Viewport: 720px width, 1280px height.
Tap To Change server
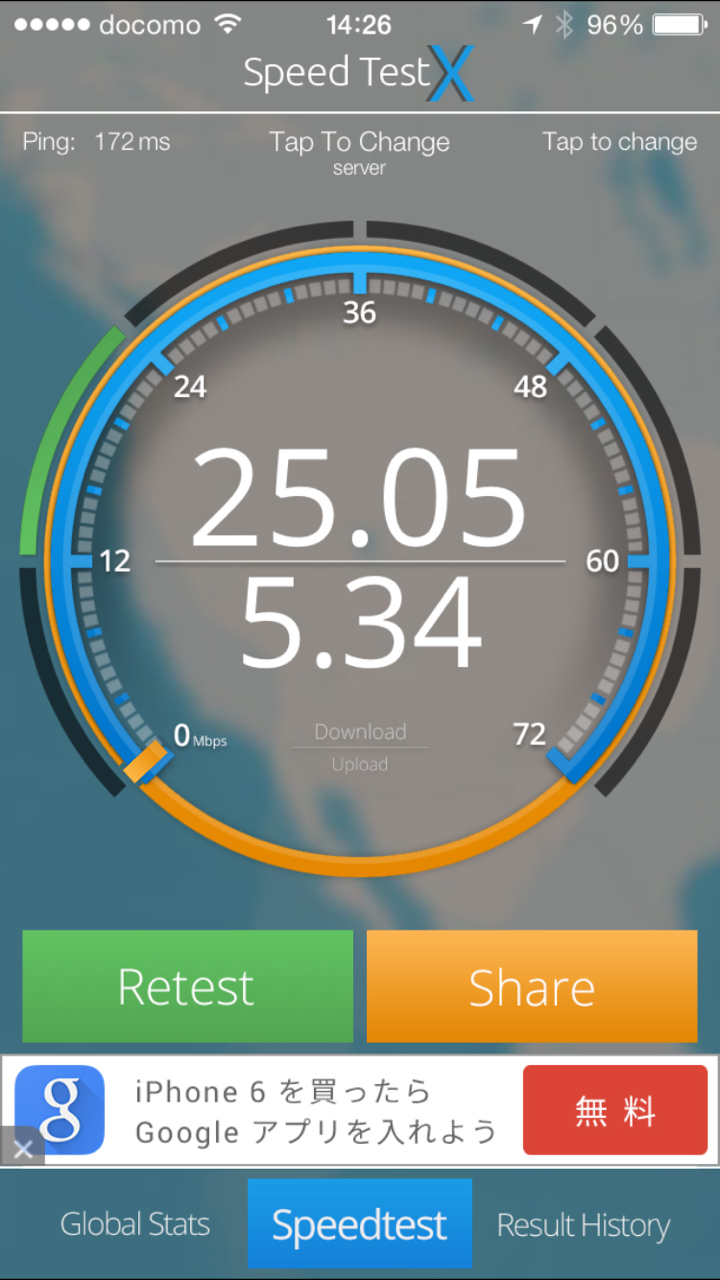click(359, 151)
